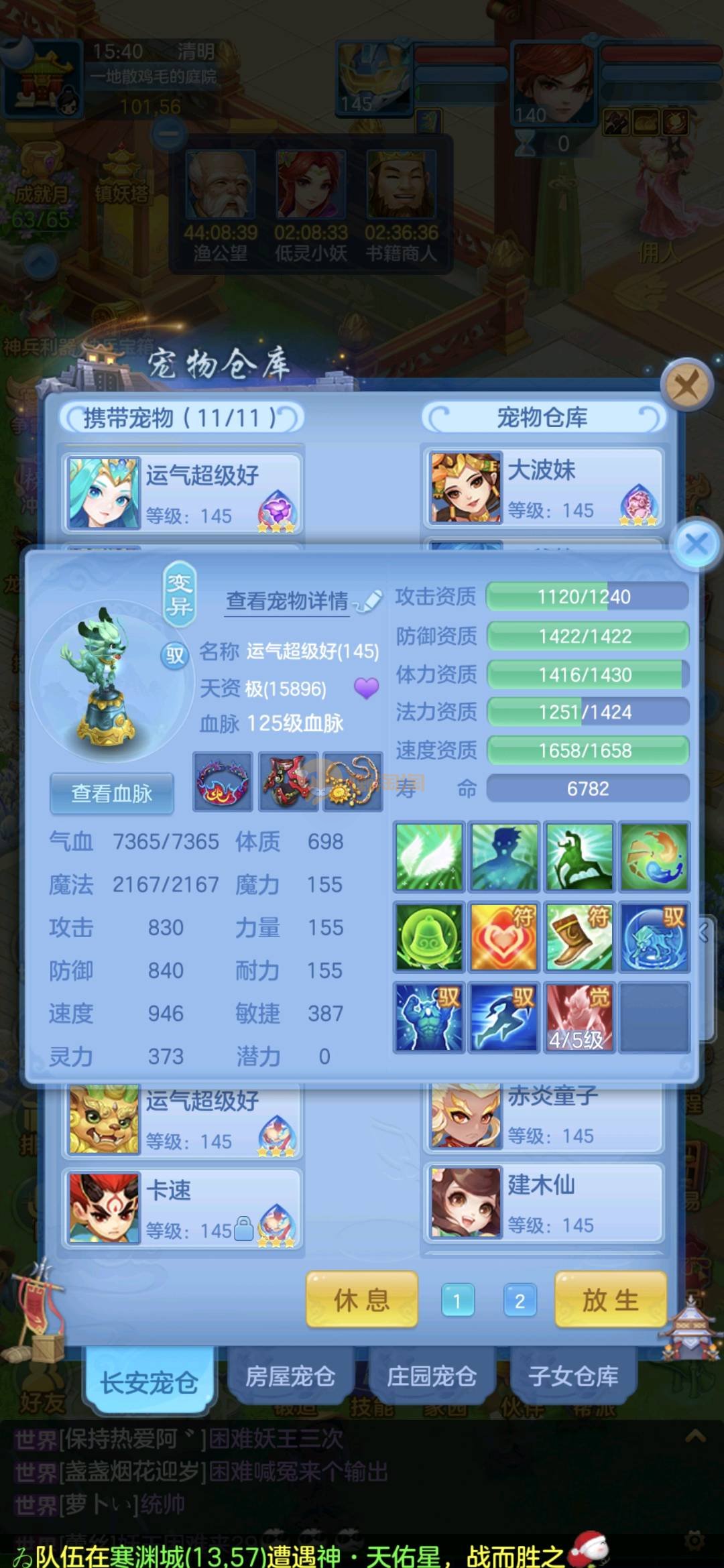724x1568 pixels.
Task: Switch to 庄园宠仓 tab
Action: (432, 1376)
